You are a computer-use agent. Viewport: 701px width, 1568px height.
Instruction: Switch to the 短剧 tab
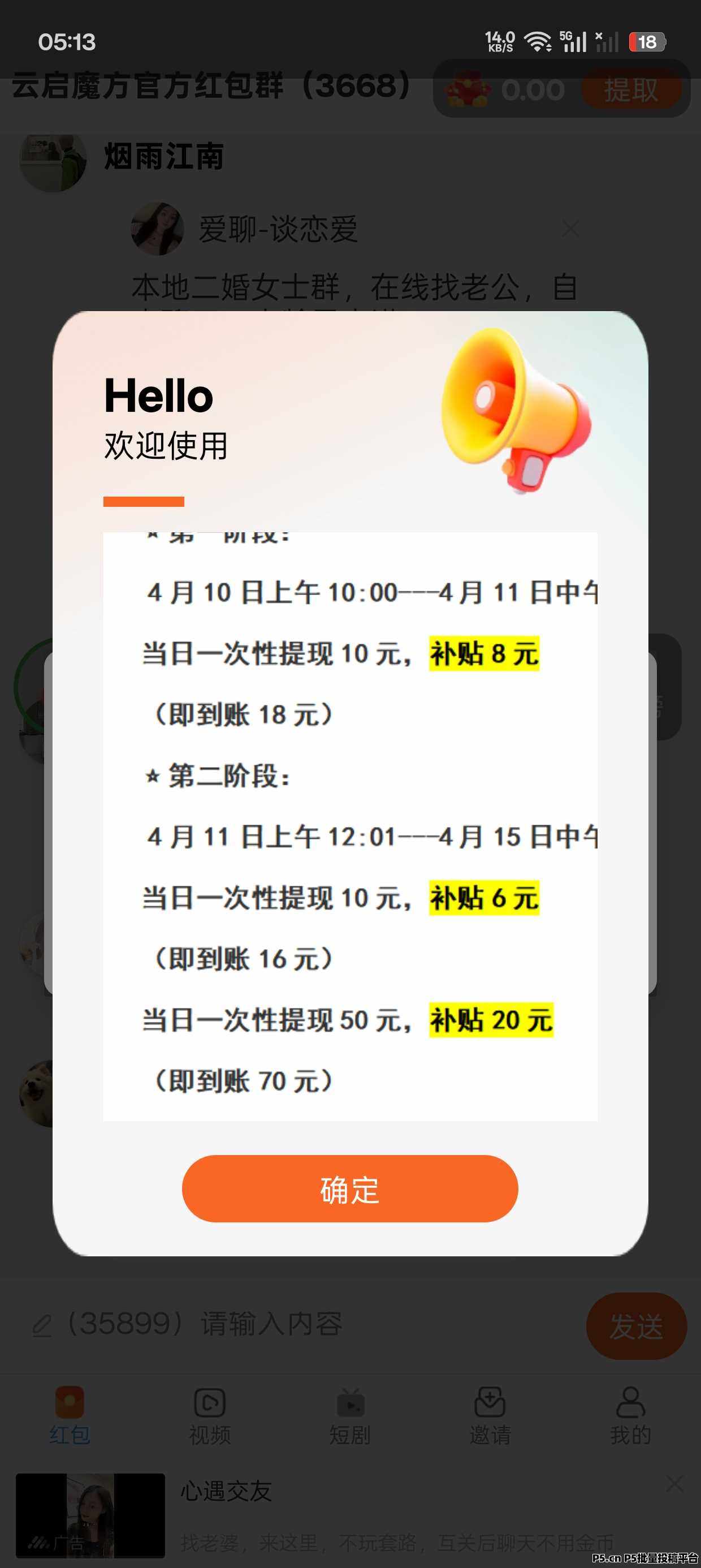[x=350, y=1416]
